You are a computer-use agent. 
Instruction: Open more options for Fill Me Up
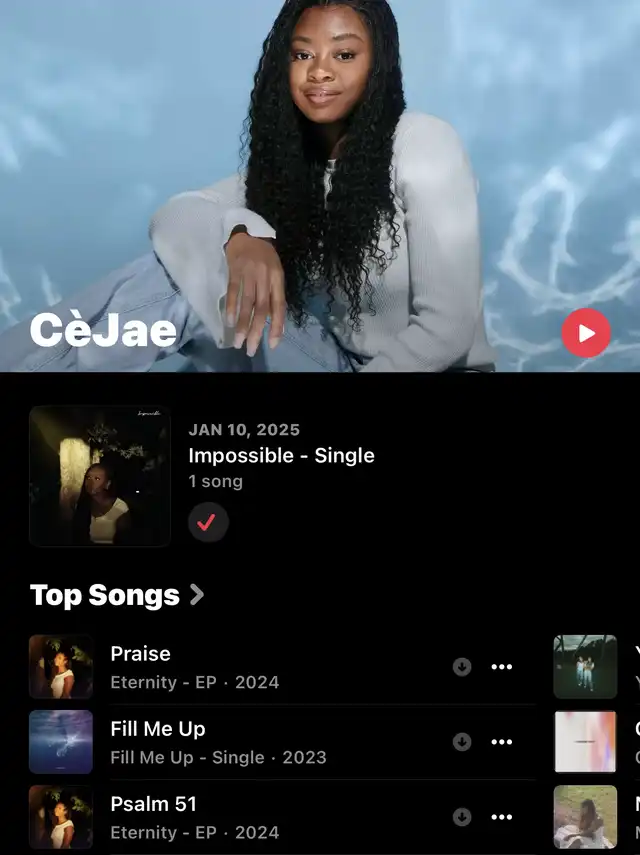(502, 742)
